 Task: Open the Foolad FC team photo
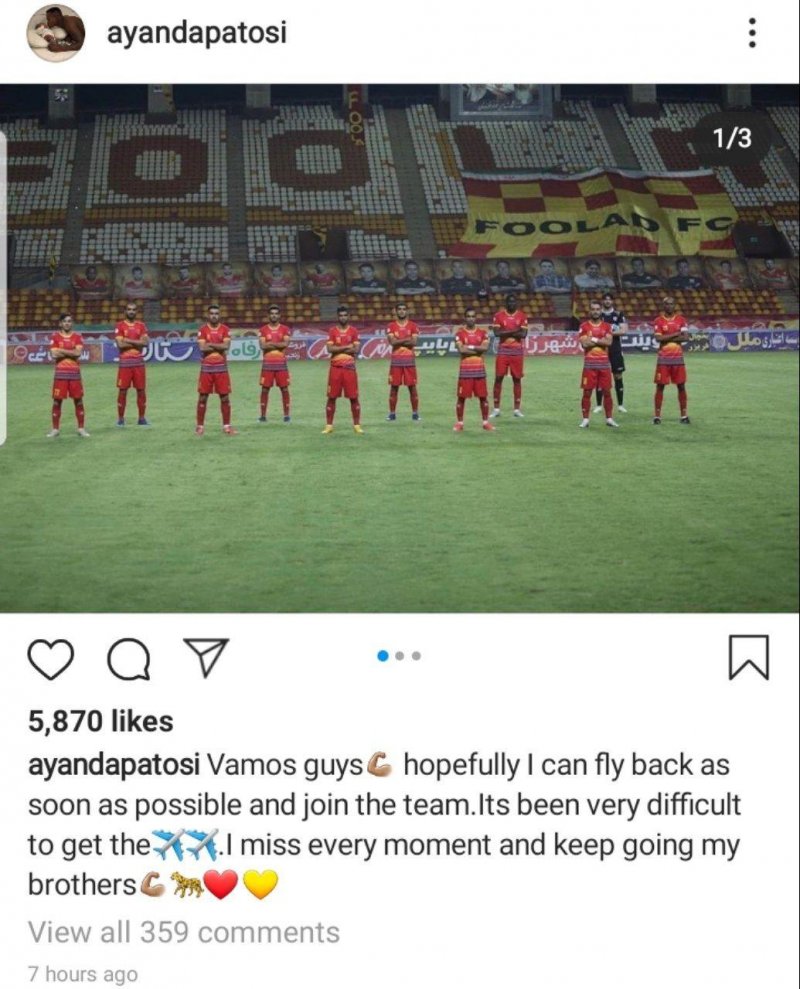[x=400, y=348]
